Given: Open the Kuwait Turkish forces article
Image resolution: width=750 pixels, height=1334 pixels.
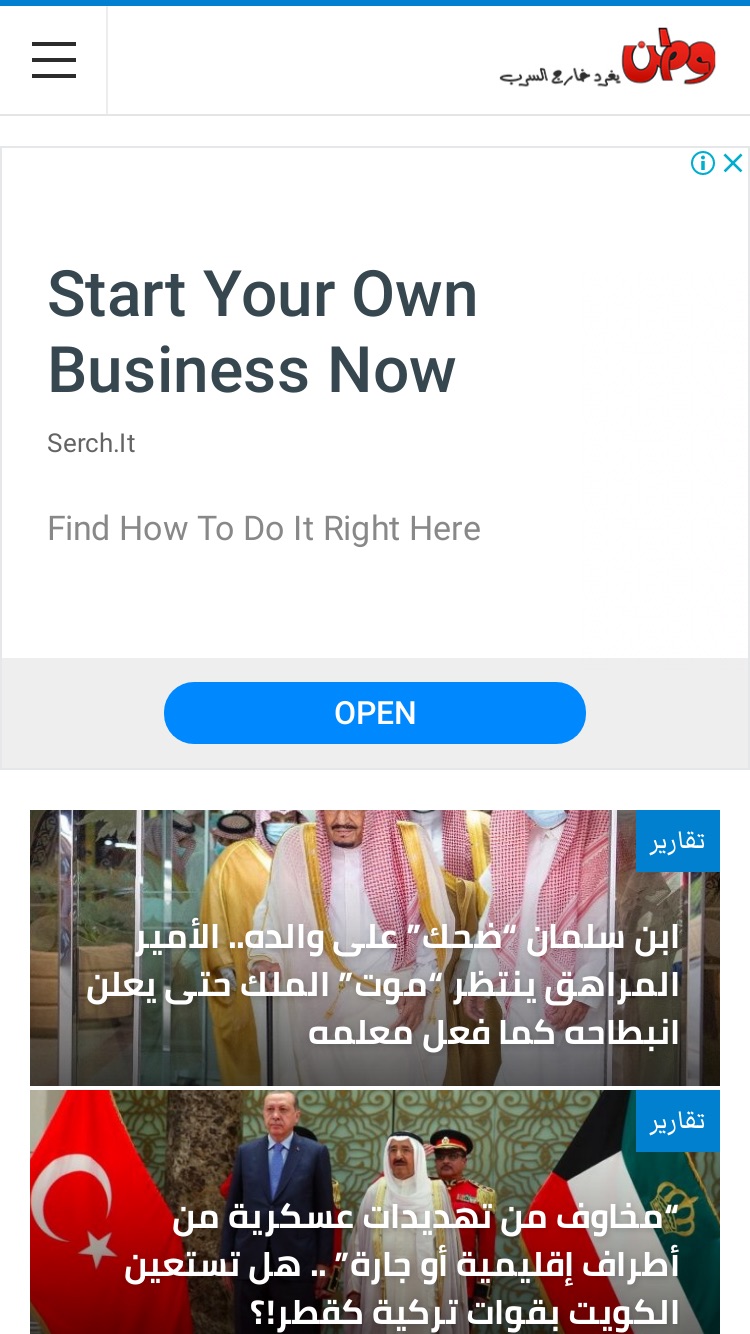Looking at the screenshot, I should tap(375, 1212).
